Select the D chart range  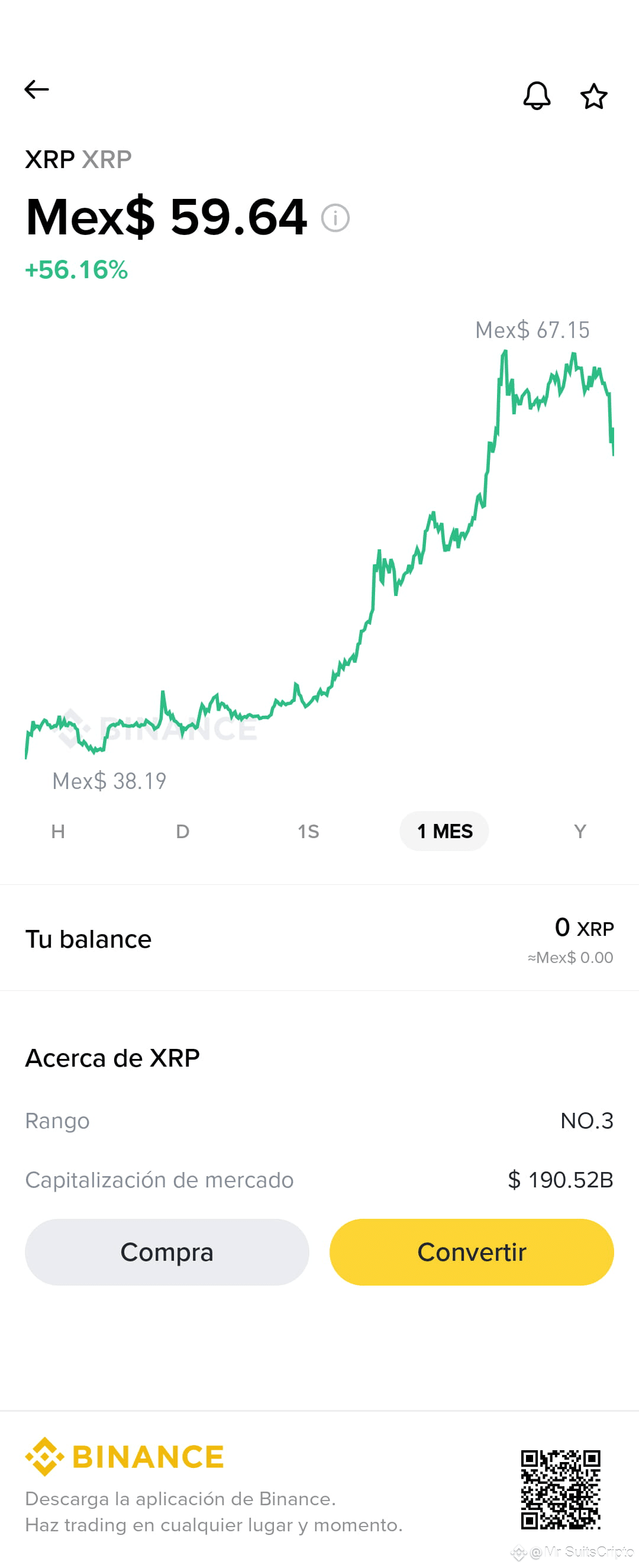(183, 831)
